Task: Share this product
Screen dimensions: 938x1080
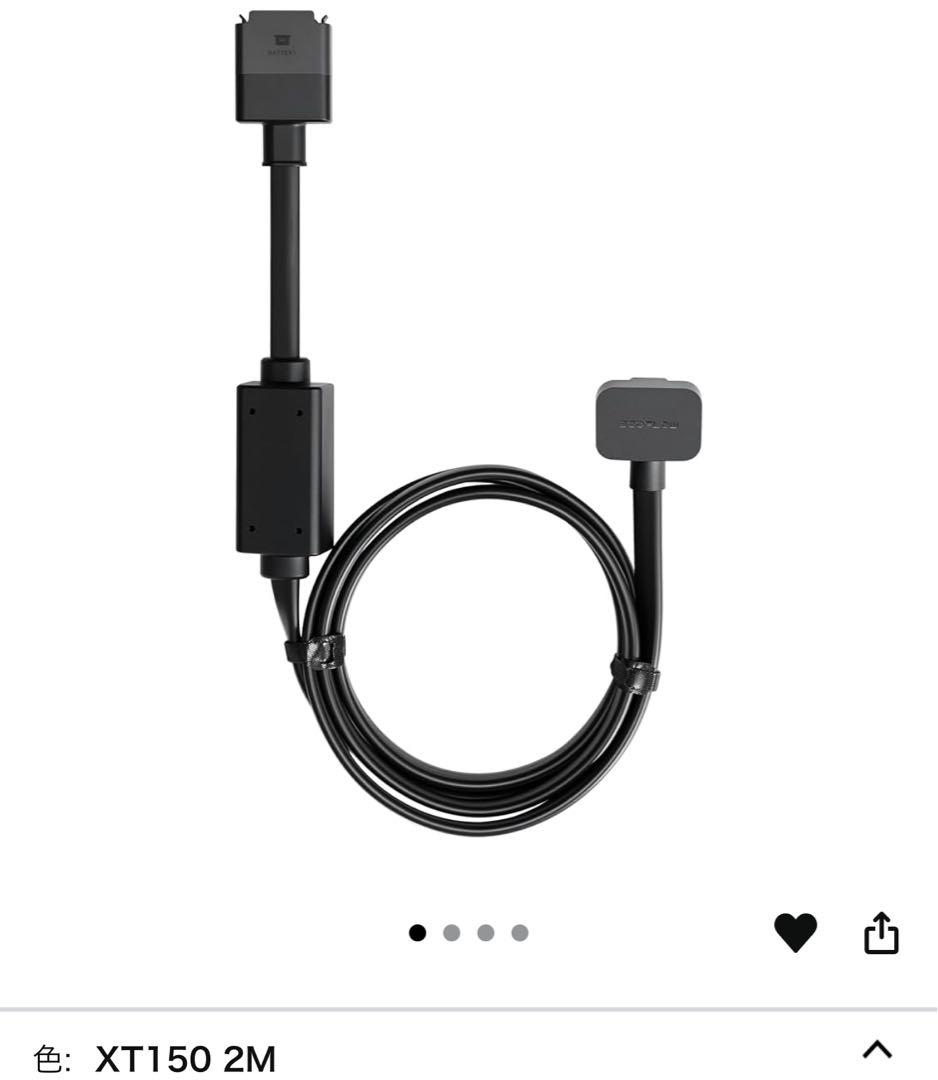Action: 881,934
